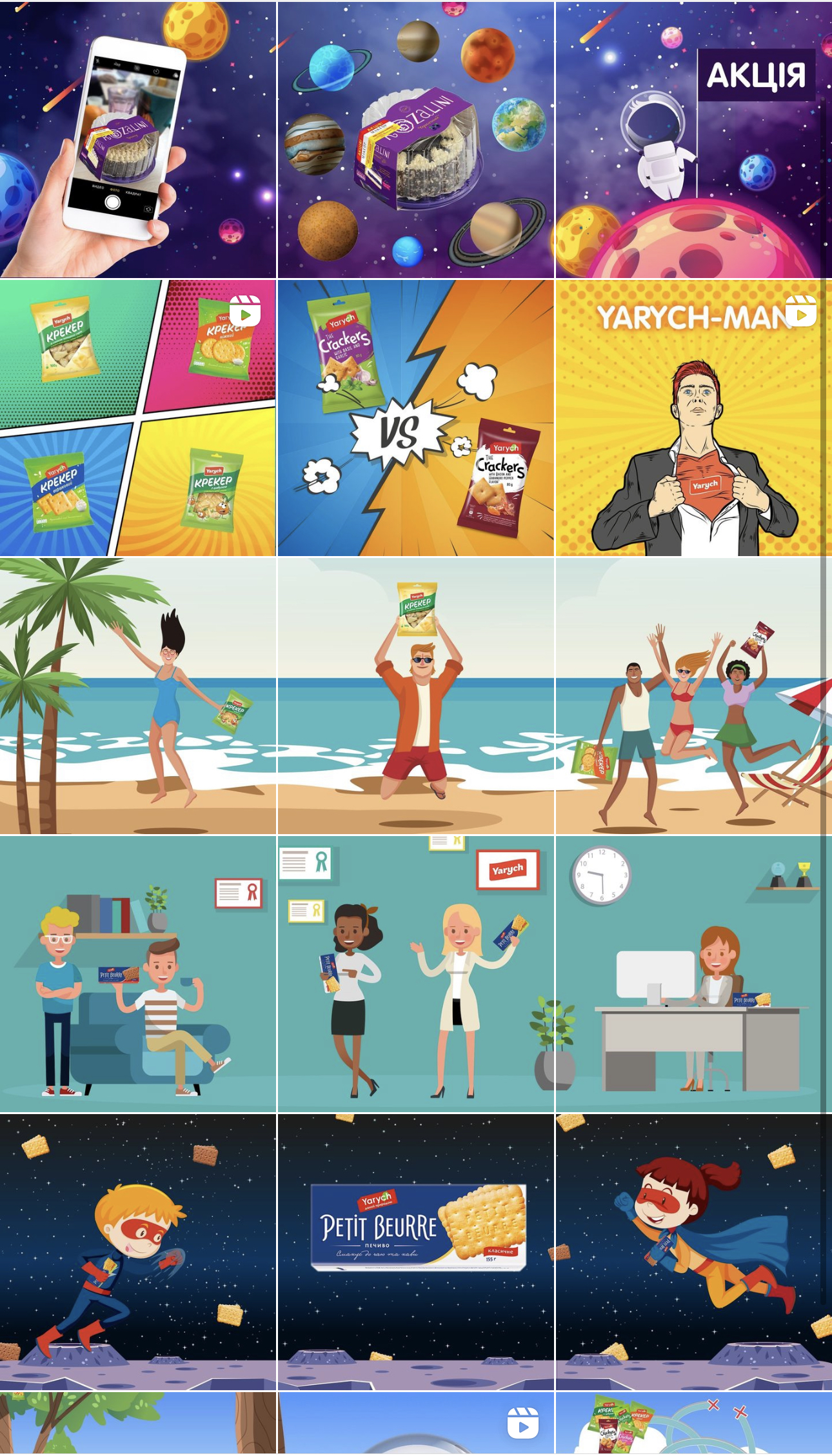Screen dimensions: 832x1456
Task: Open the post with two women and Yarych sign
Action: [415, 973]
